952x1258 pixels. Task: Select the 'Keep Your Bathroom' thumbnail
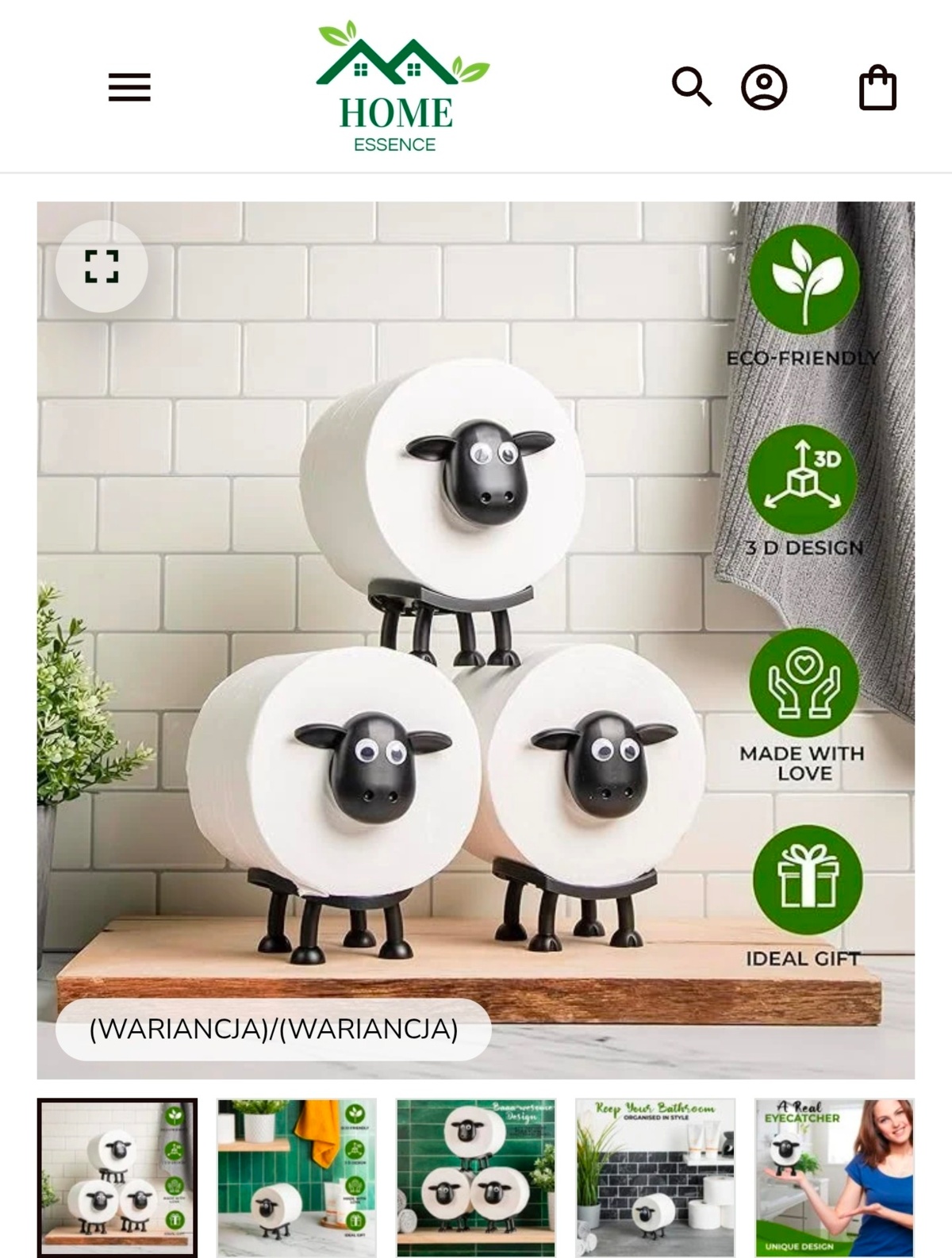click(655, 1177)
